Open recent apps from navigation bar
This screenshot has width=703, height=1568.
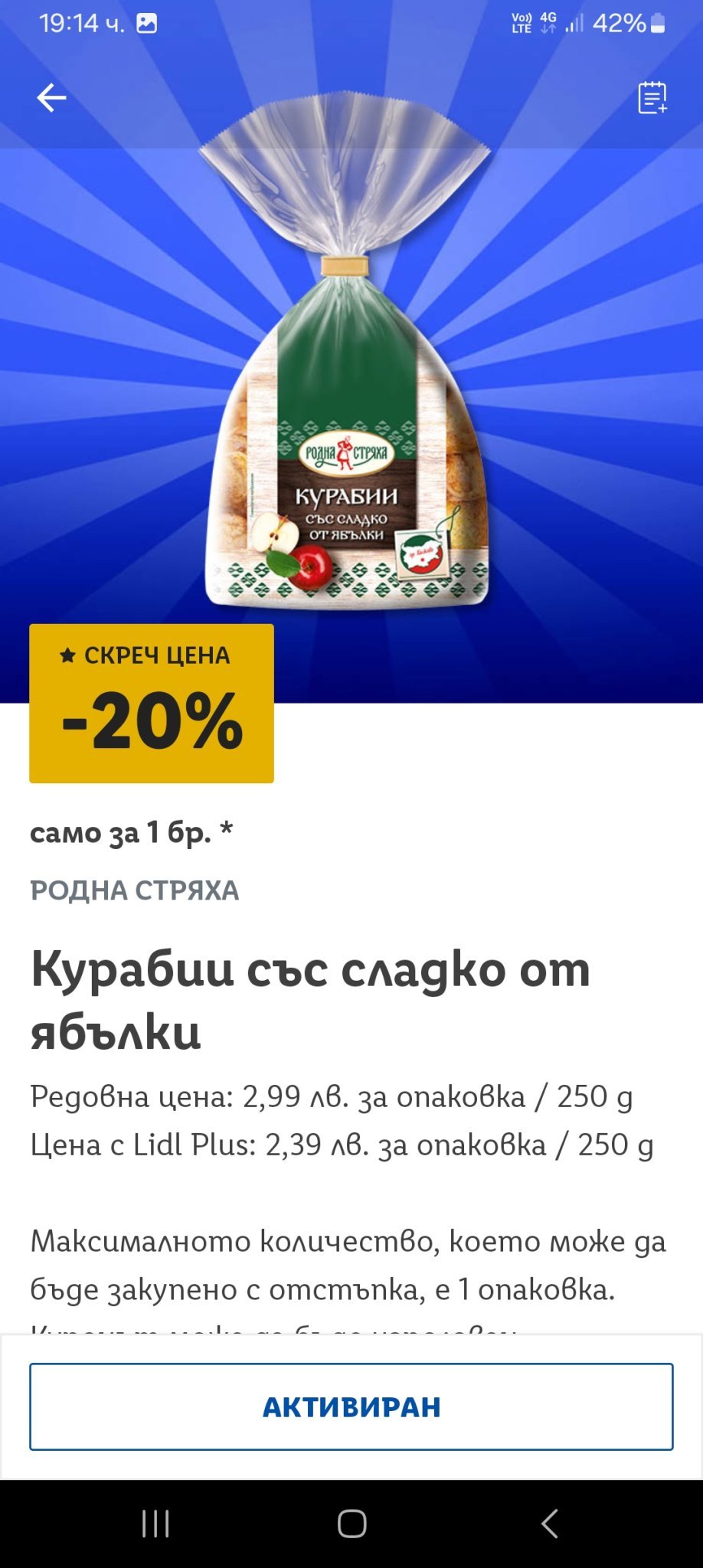tap(155, 1524)
